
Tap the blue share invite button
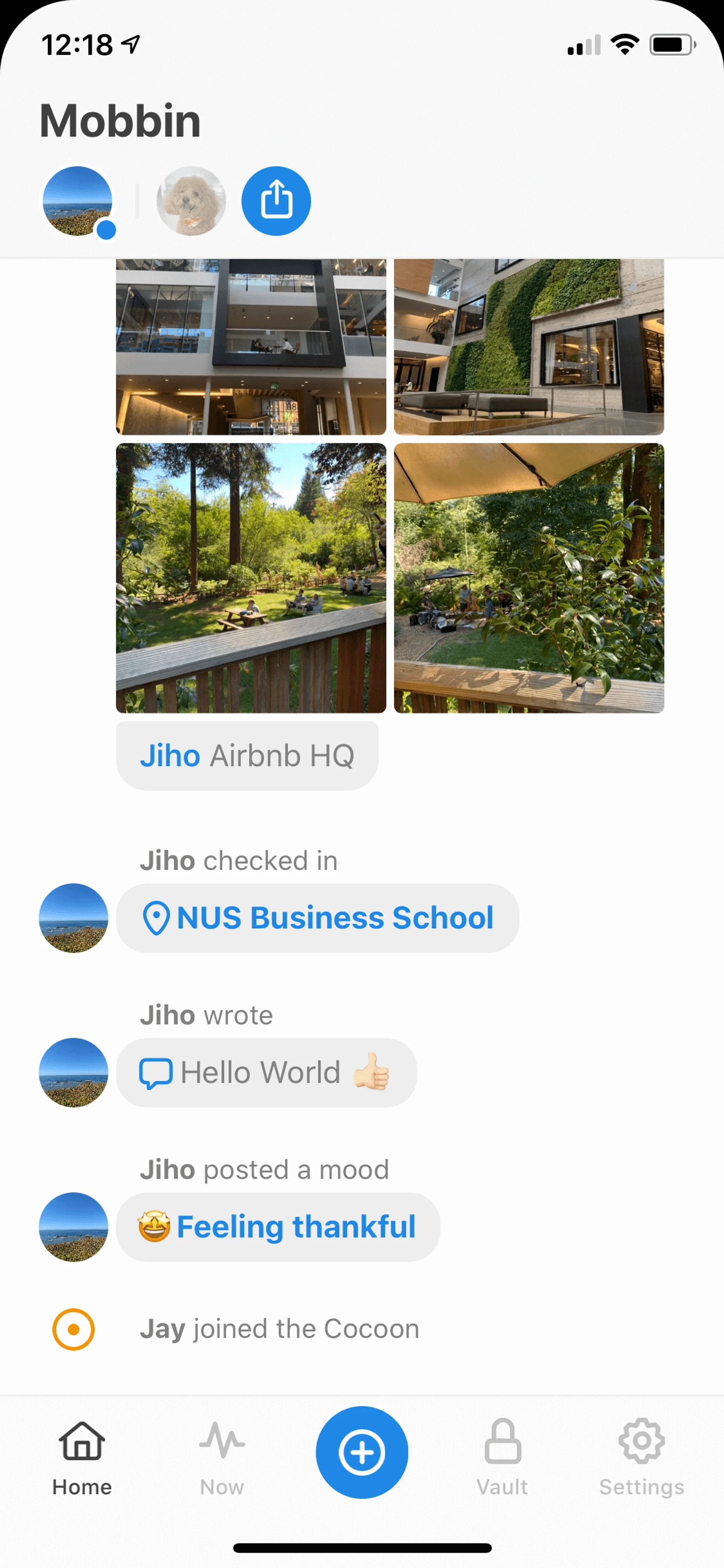point(276,201)
